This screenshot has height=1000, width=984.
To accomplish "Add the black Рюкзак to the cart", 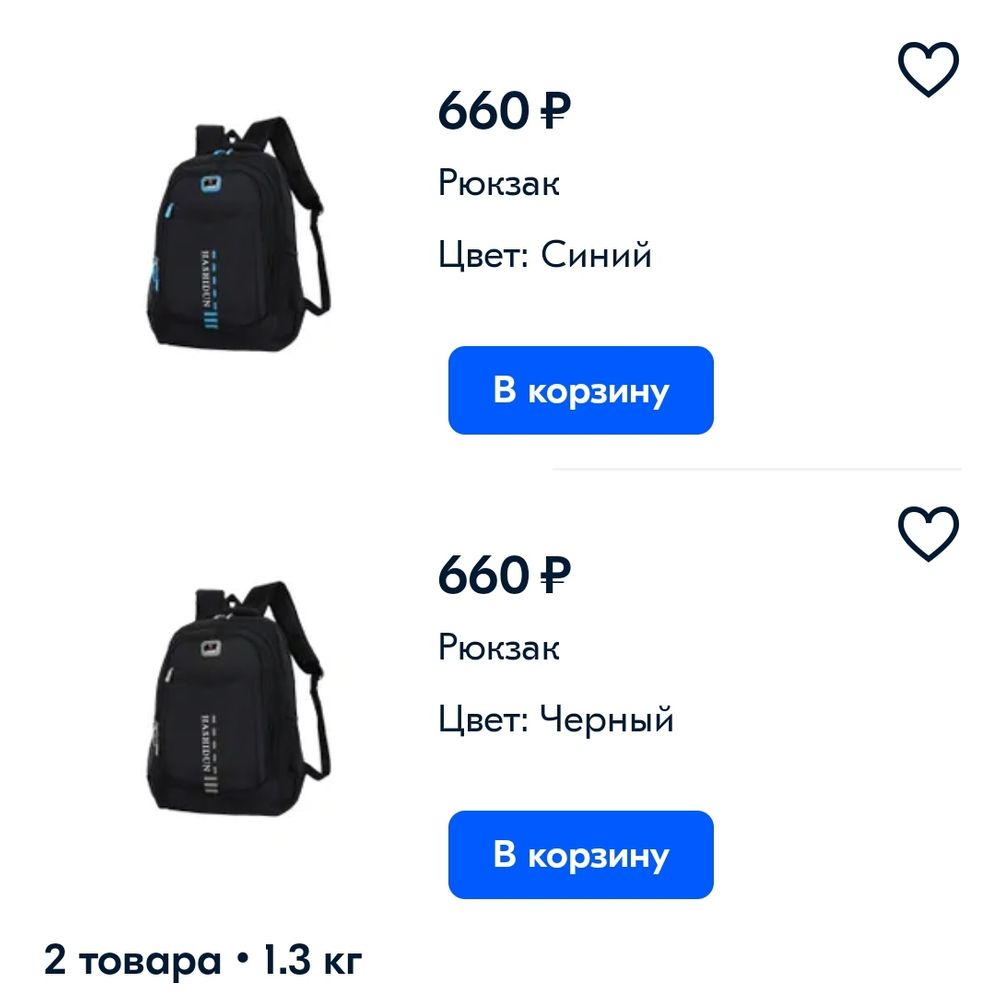I will click(582, 856).
